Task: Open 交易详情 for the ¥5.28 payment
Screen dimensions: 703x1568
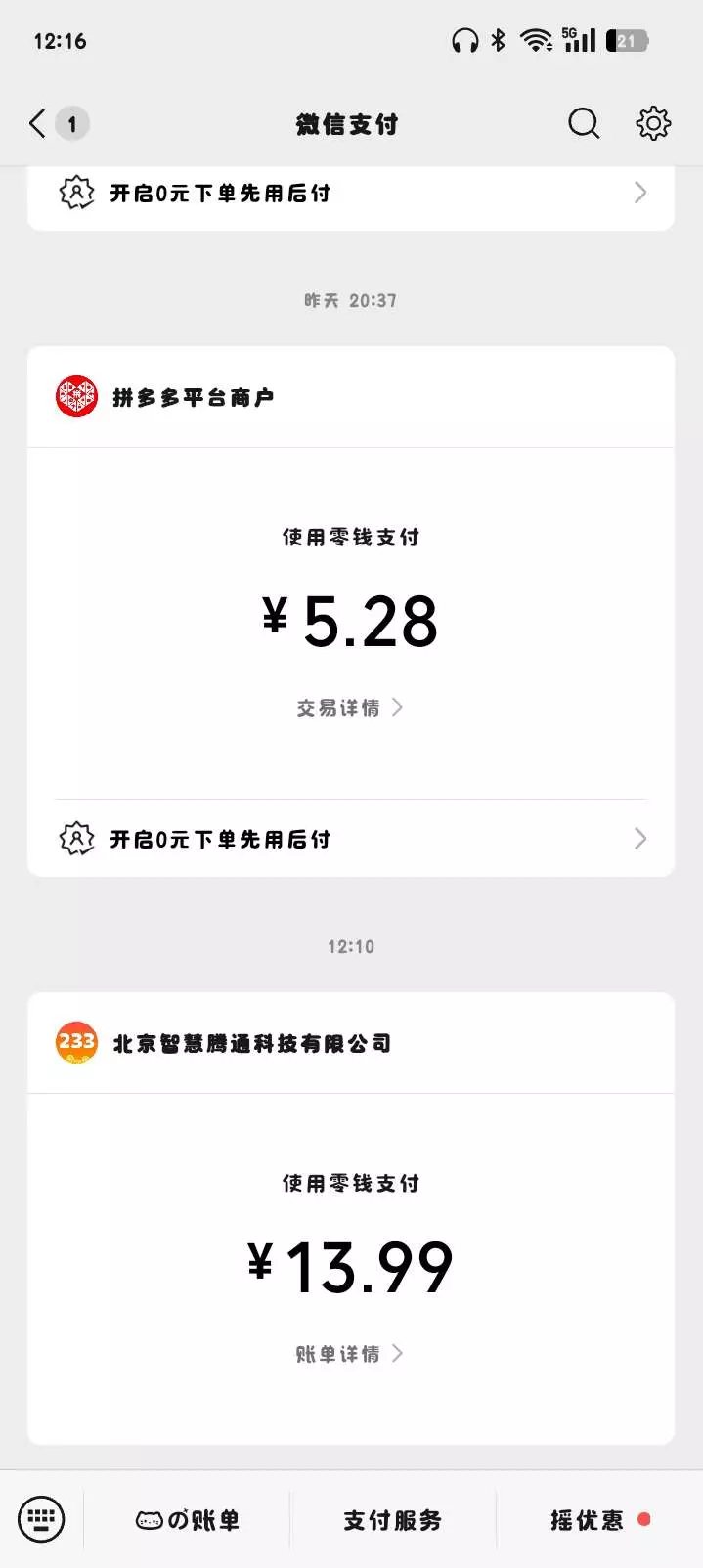Action: click(x=349, y=708)
